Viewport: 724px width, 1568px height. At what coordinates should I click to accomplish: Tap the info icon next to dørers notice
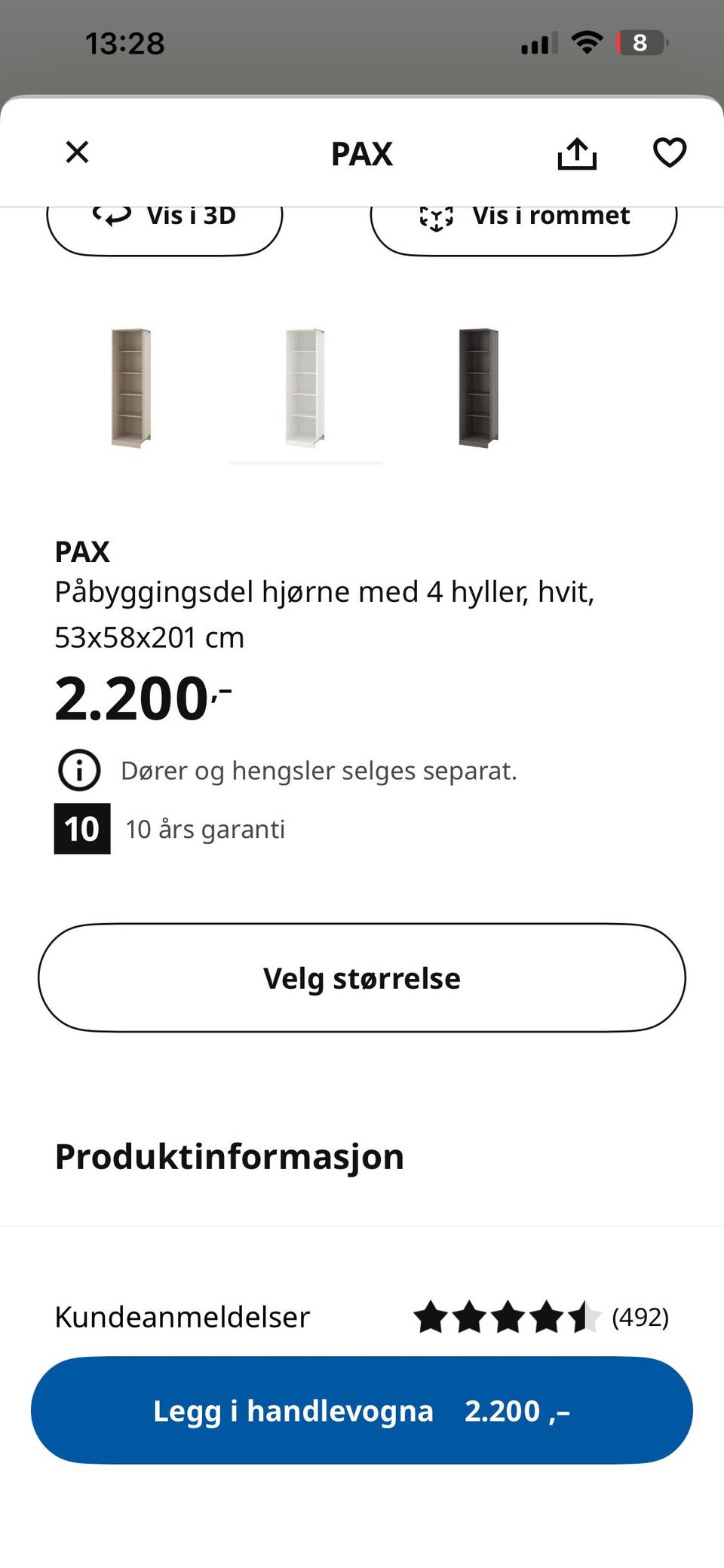[x=79, y=770]
